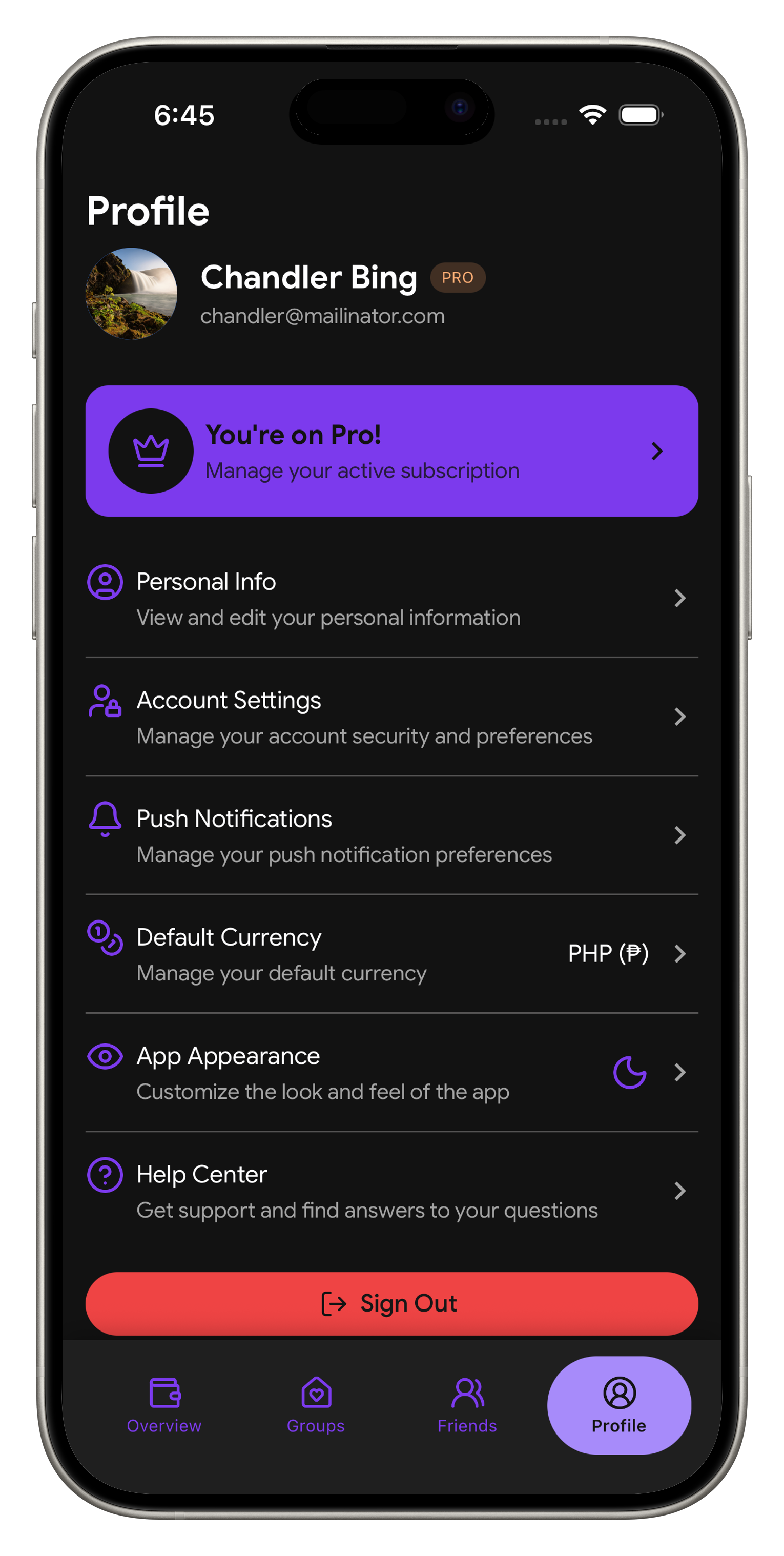The image size is (784, 1556).
Task: Open Push Notifications preferences
Action: (x=391, y=835)
